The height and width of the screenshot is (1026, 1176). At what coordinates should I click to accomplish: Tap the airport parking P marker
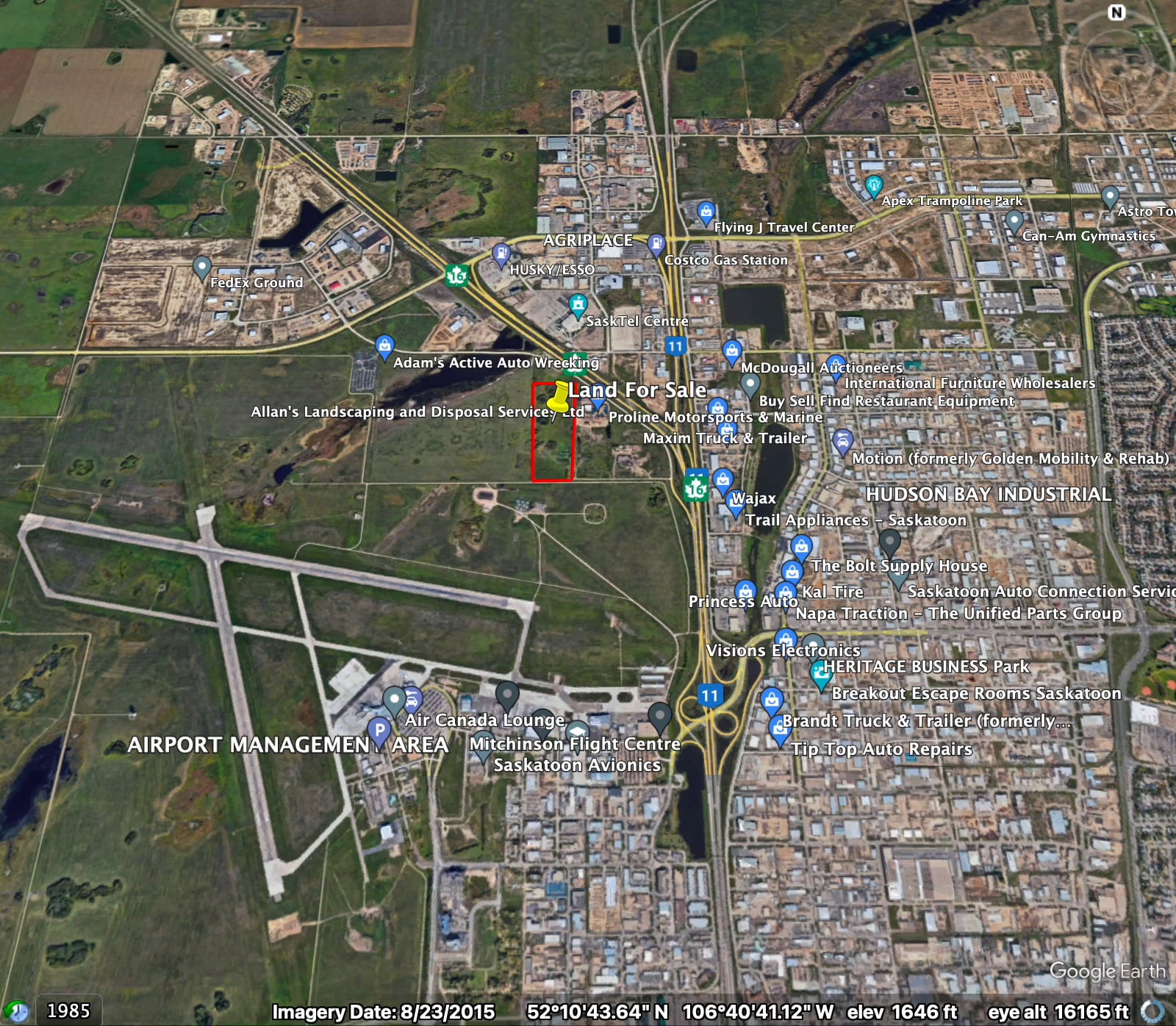pyautogui.click(x=379, y=730)
